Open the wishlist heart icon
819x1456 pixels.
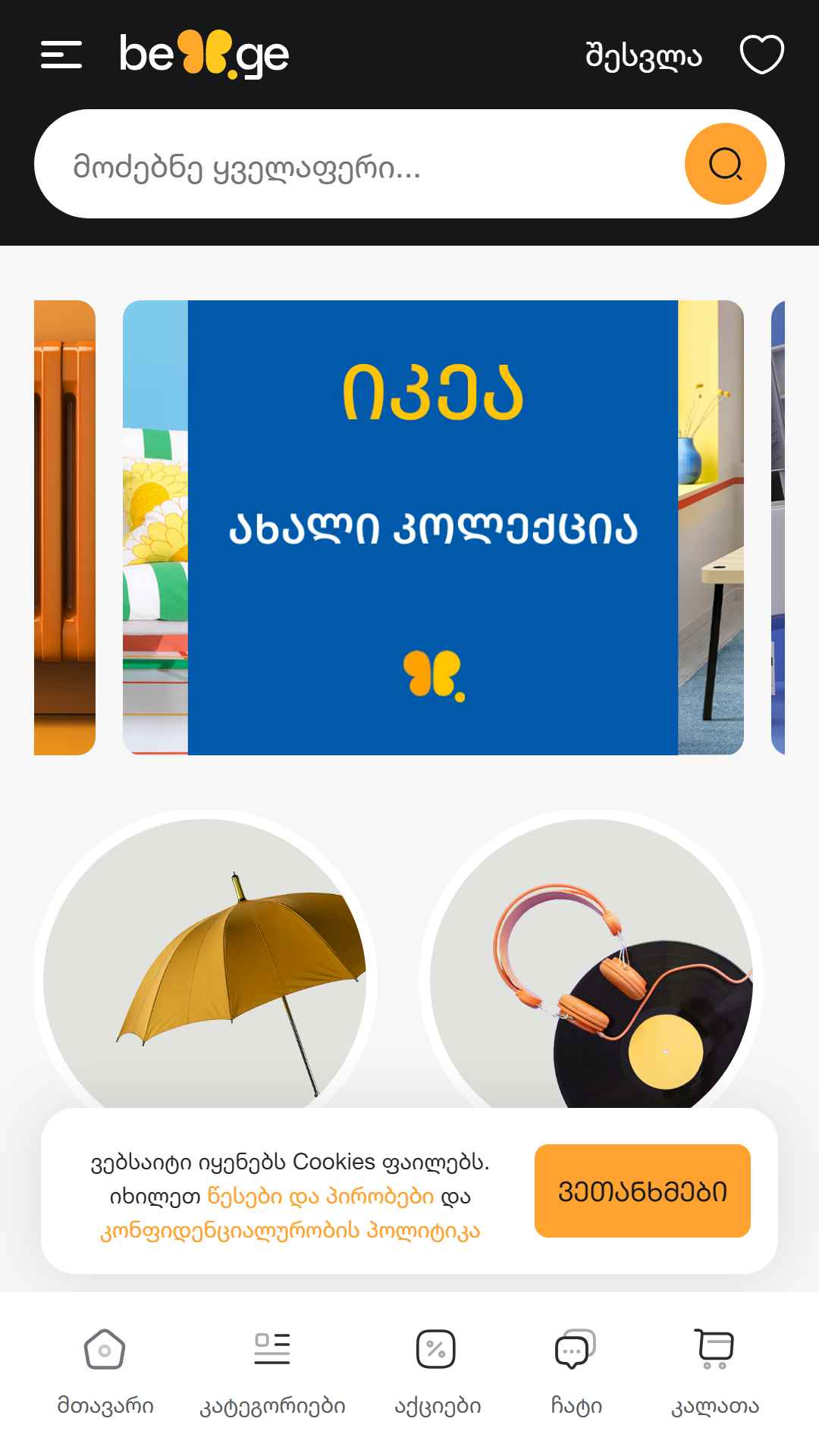click(x=761, y=55)
